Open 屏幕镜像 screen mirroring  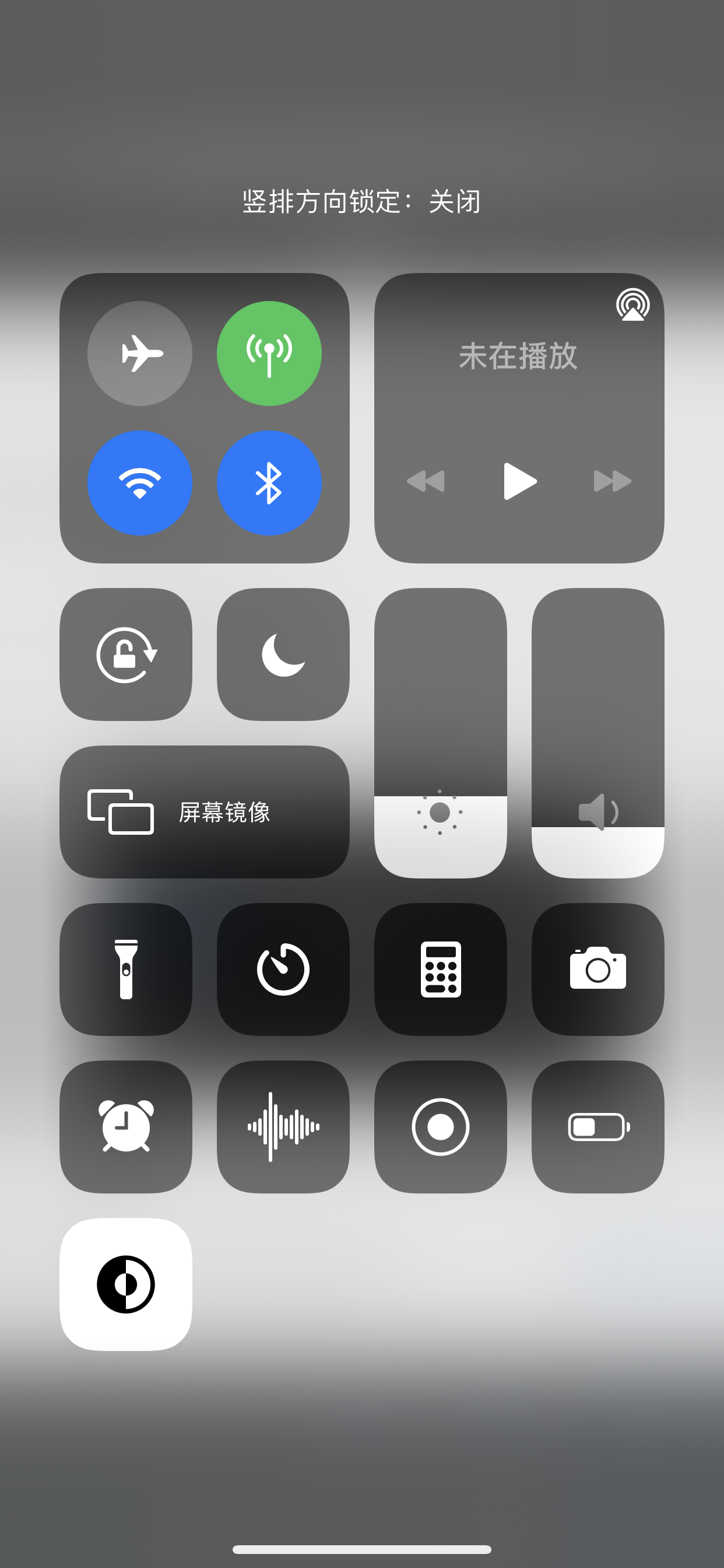click(205, 811)
